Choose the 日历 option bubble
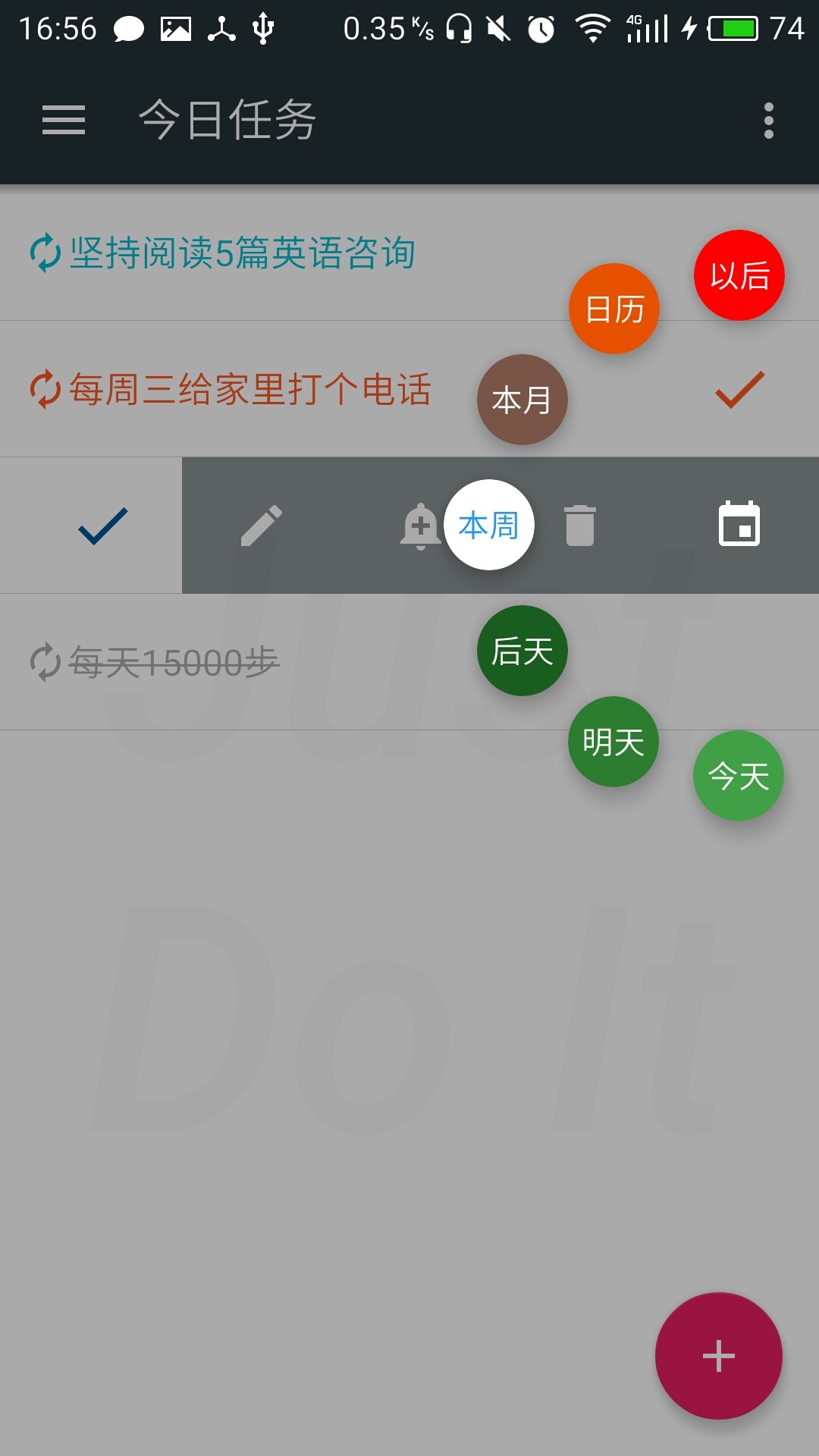The width and height of the screenshot is (819, 1456). click(613, 309)
